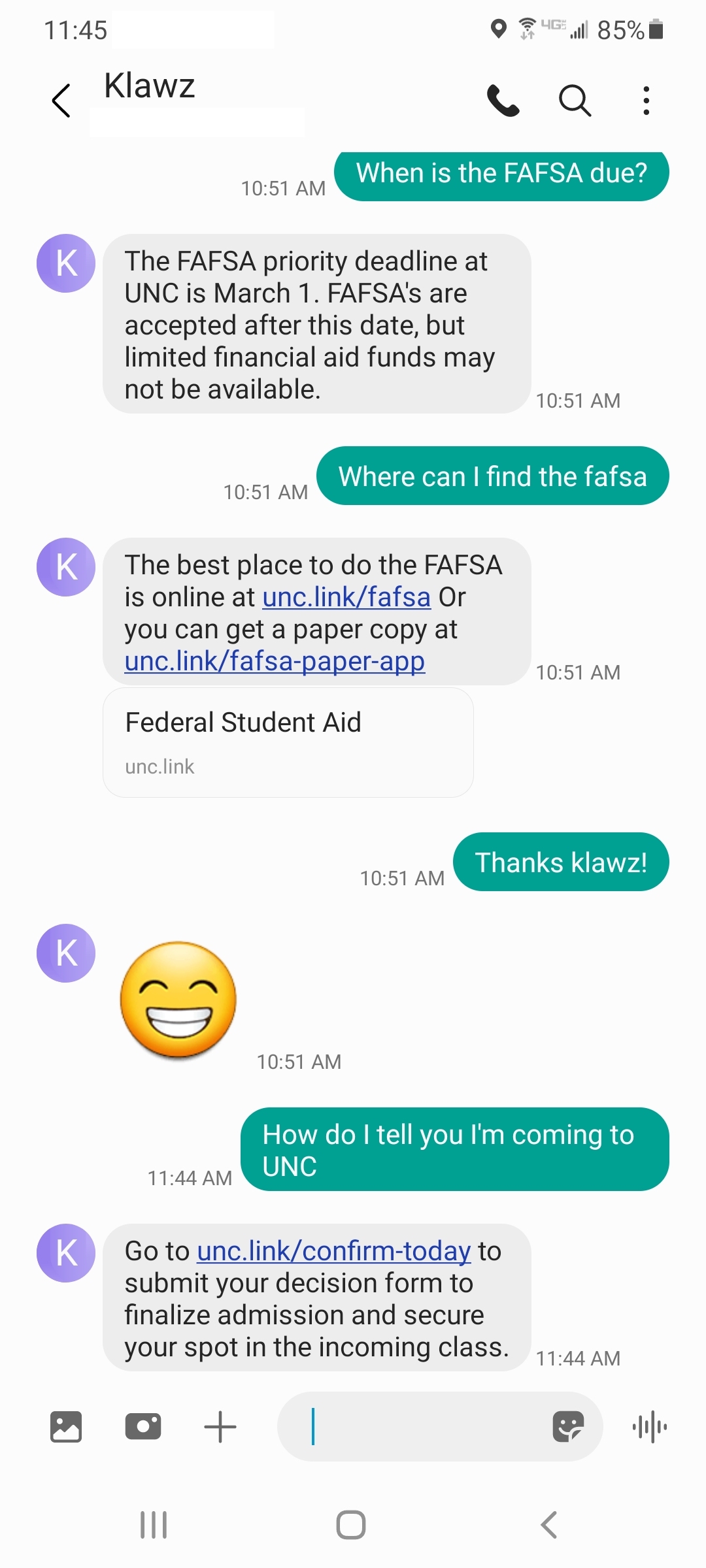Show recent apps
This screenshot has height=1568, width=706.
coord(154,1526)
